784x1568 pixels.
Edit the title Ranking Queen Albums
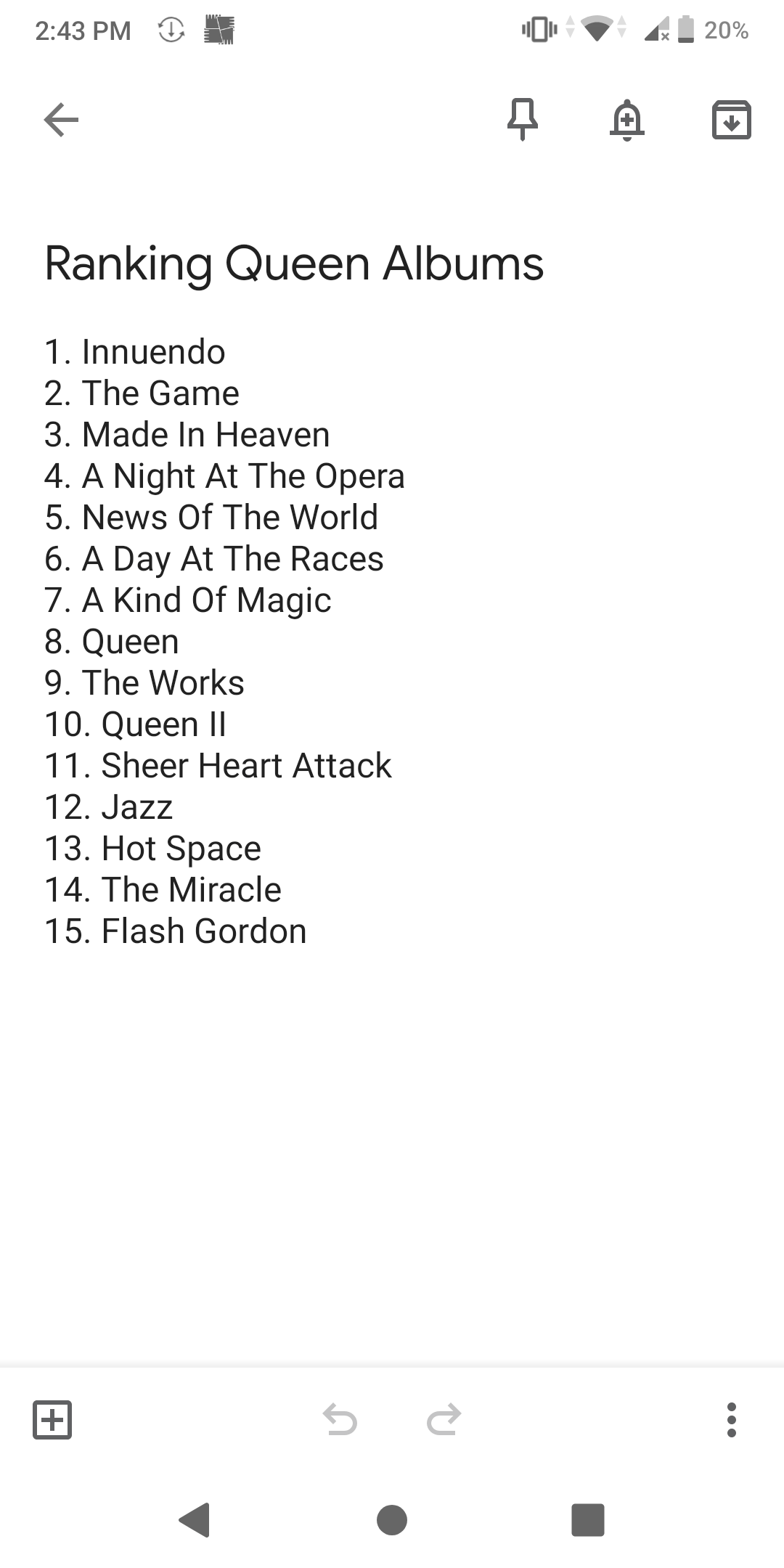click(293, 264)
